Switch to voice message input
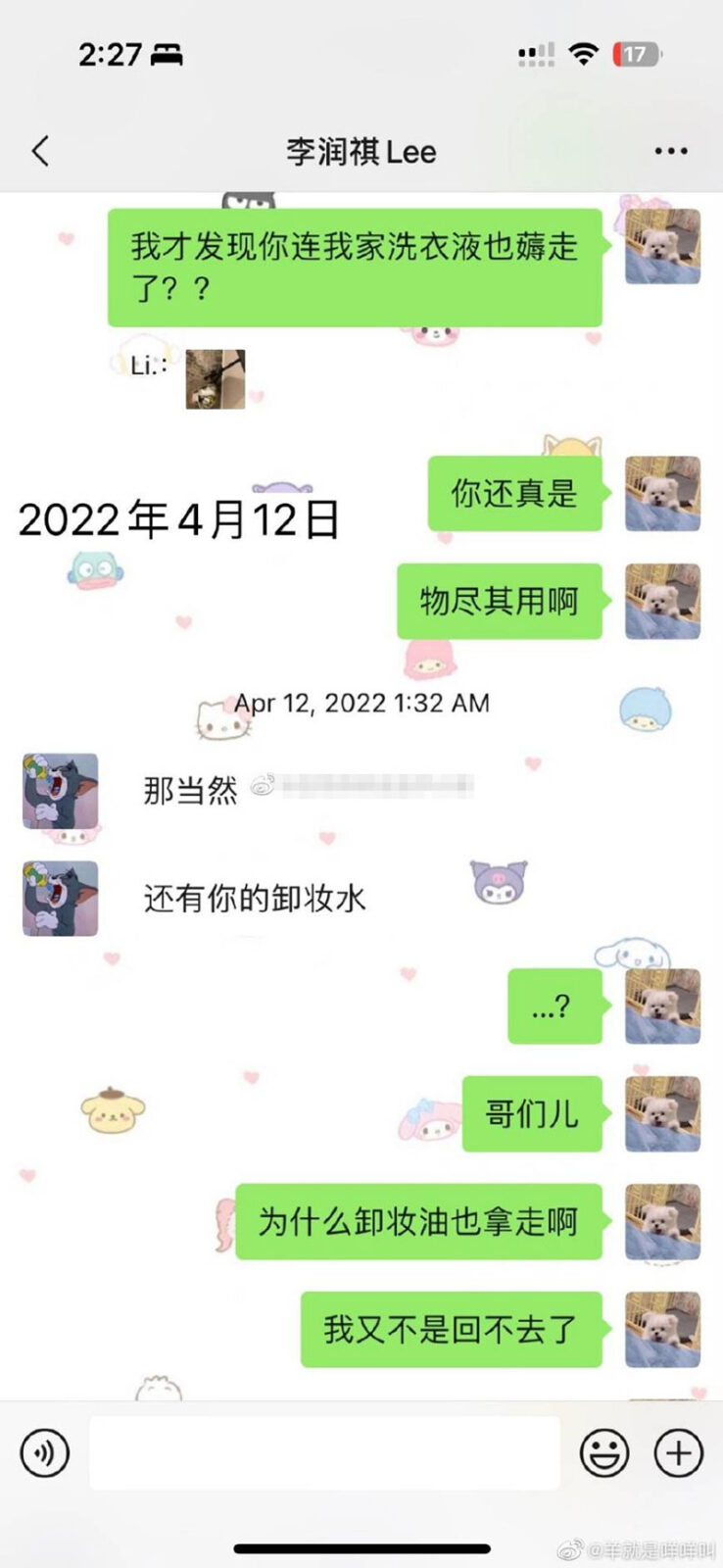723x1568 pixels. pos(45,1451)
